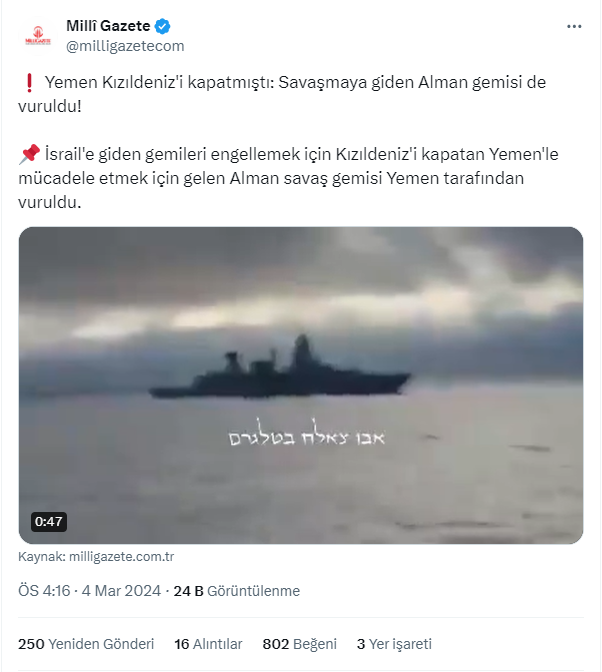Viewport: 602px width, 672px height.
Task: View the 250 Yeniden Gönderi list
Action: pyautogui.click(x=87, y=644)
